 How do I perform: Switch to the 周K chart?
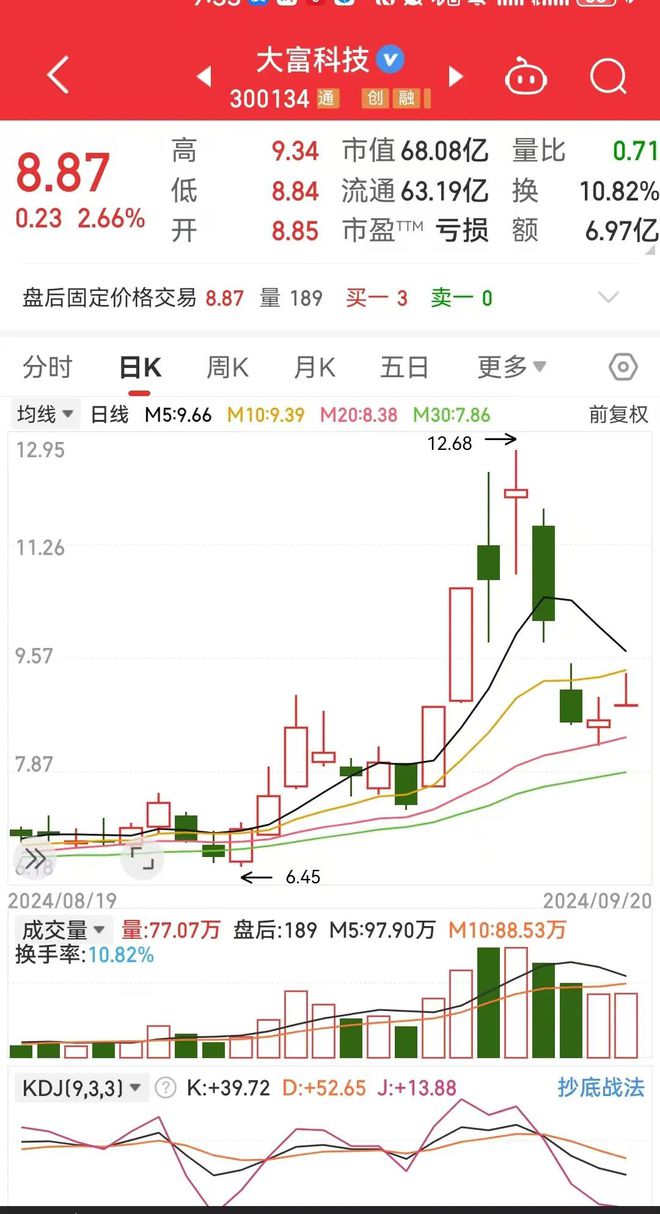pyautogui.click(x=227, y=367)
